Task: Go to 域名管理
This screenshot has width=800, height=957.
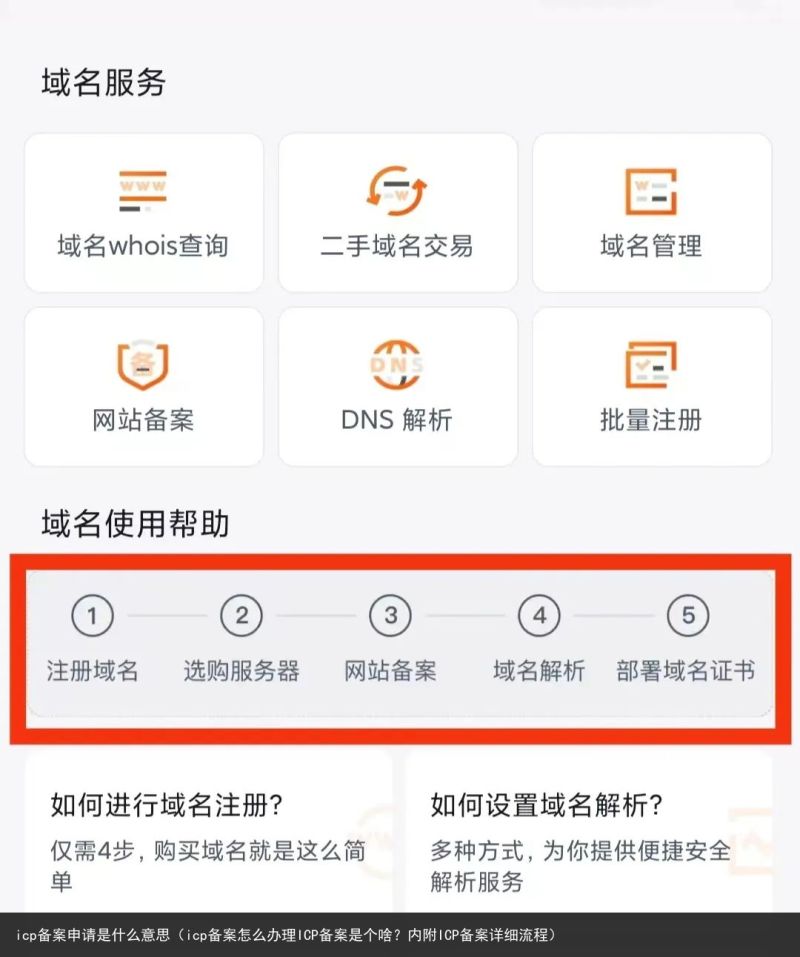Action: tap(651, 213)
